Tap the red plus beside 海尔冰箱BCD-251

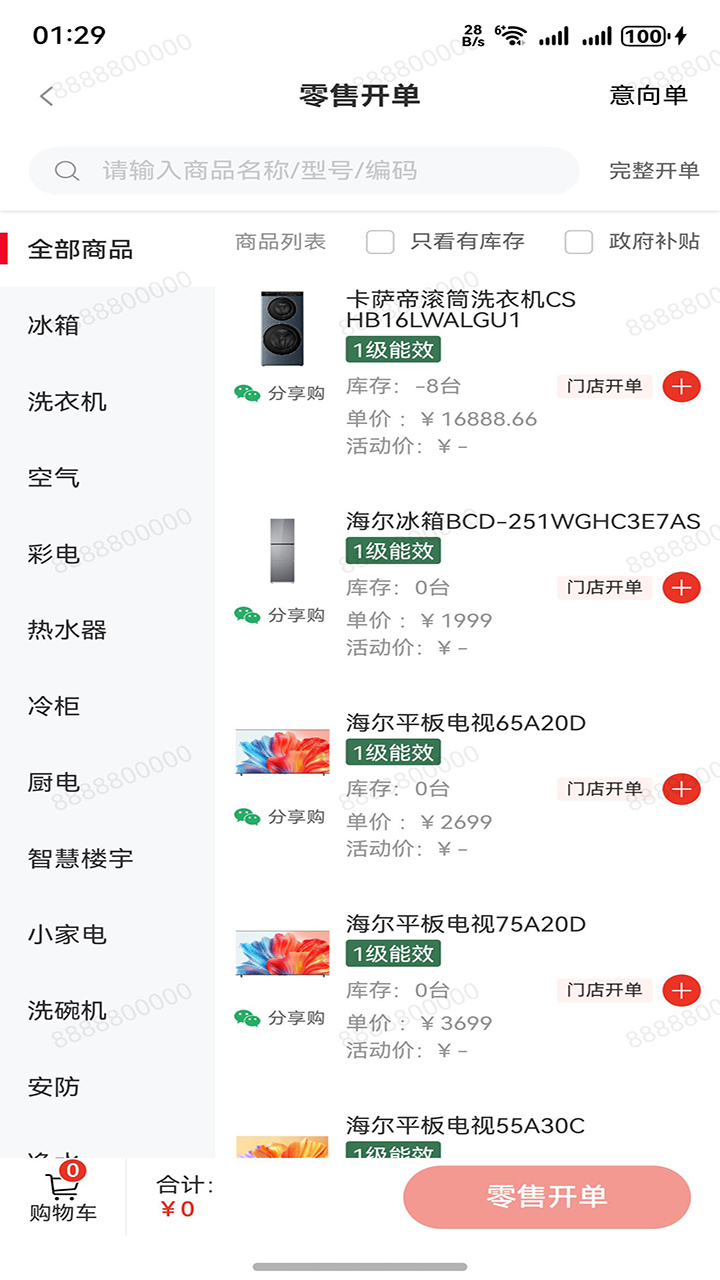(x=681, y=588)
